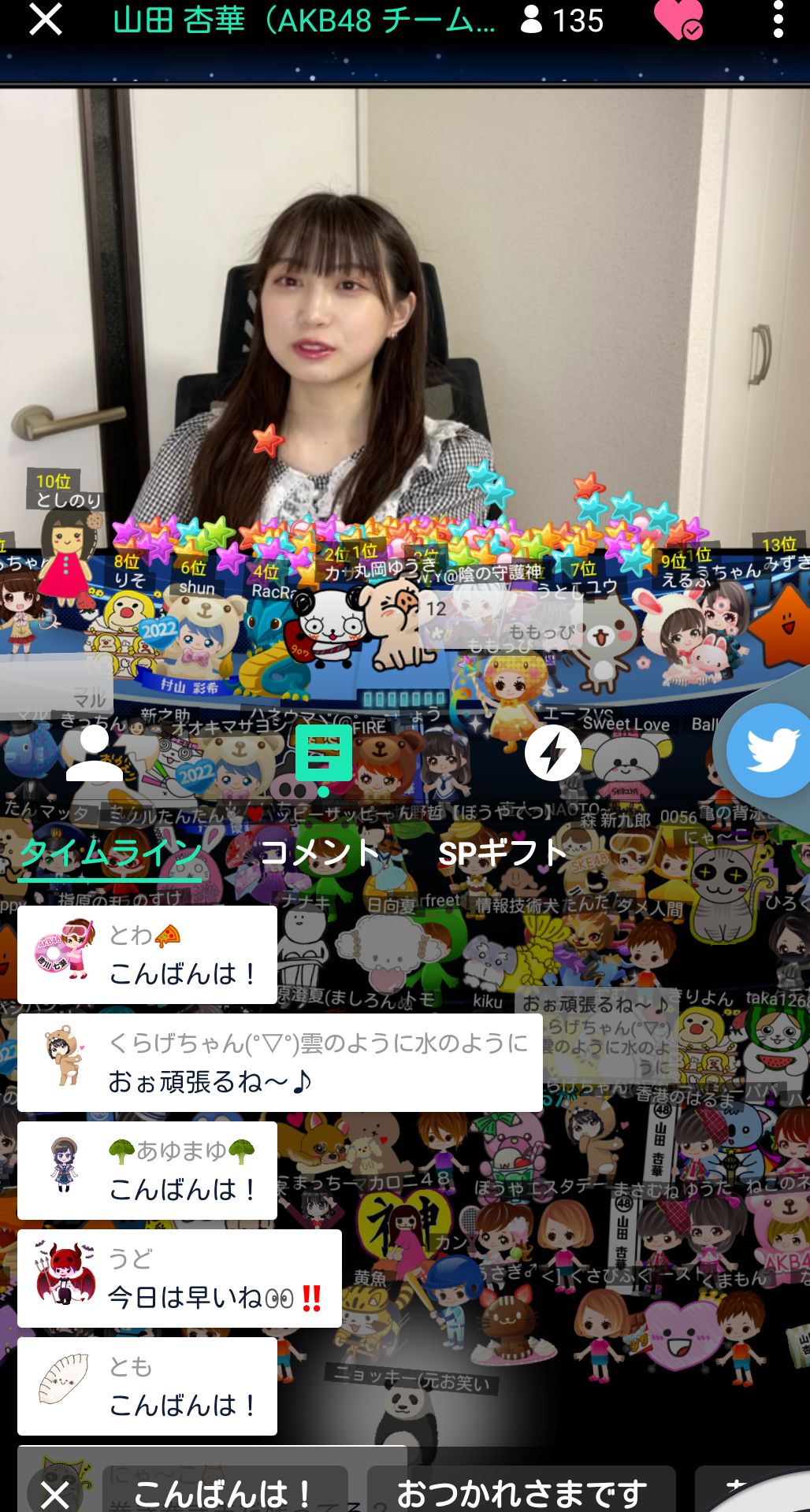This screenshot has width=810, height=1512.
Task: Open とも's こんばんは comment
Action: pos(147,1386)
